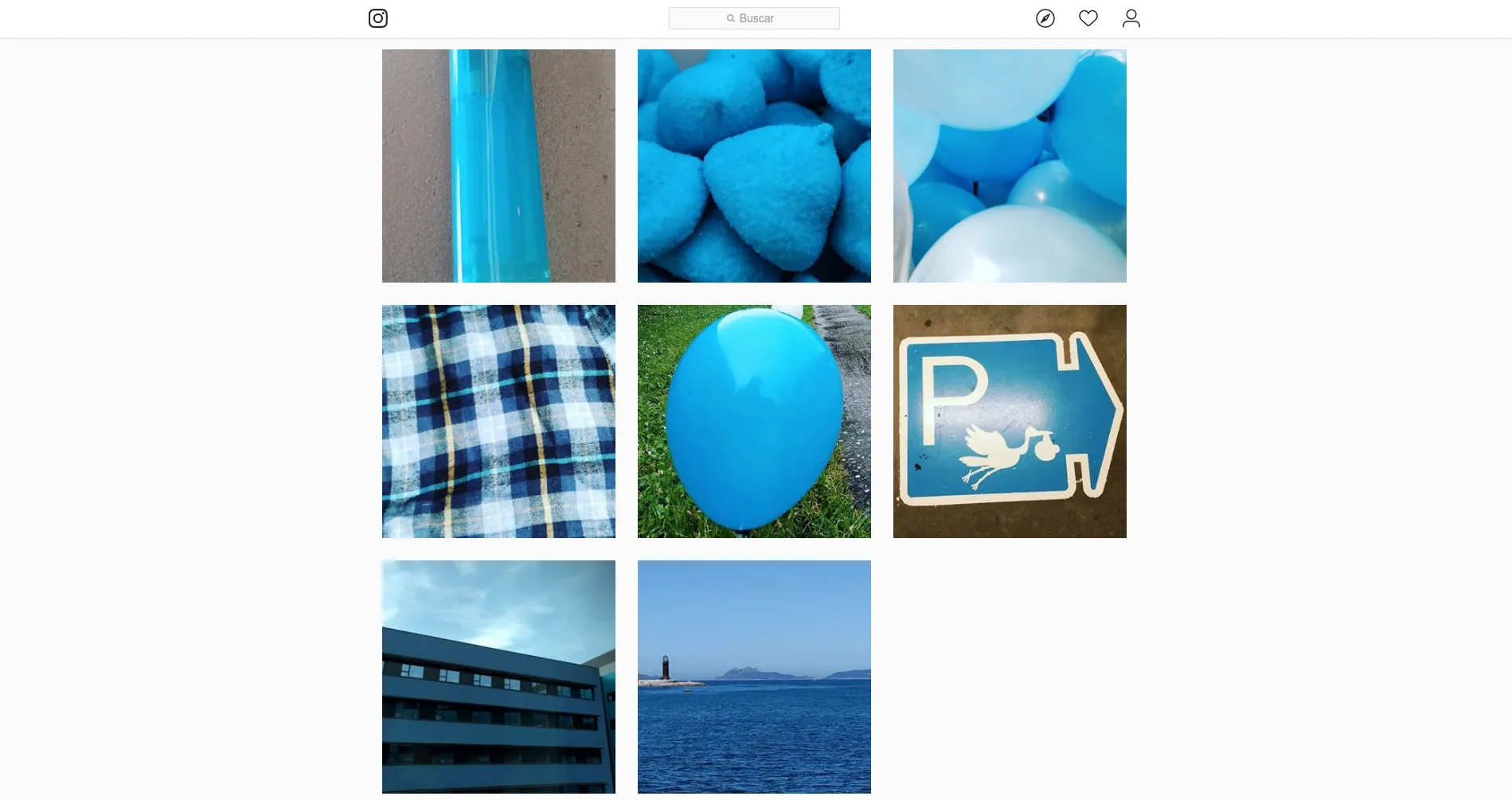Open the lighthouse sea photo
Viewport: 1512px width, 800px height.
[754, 677]
